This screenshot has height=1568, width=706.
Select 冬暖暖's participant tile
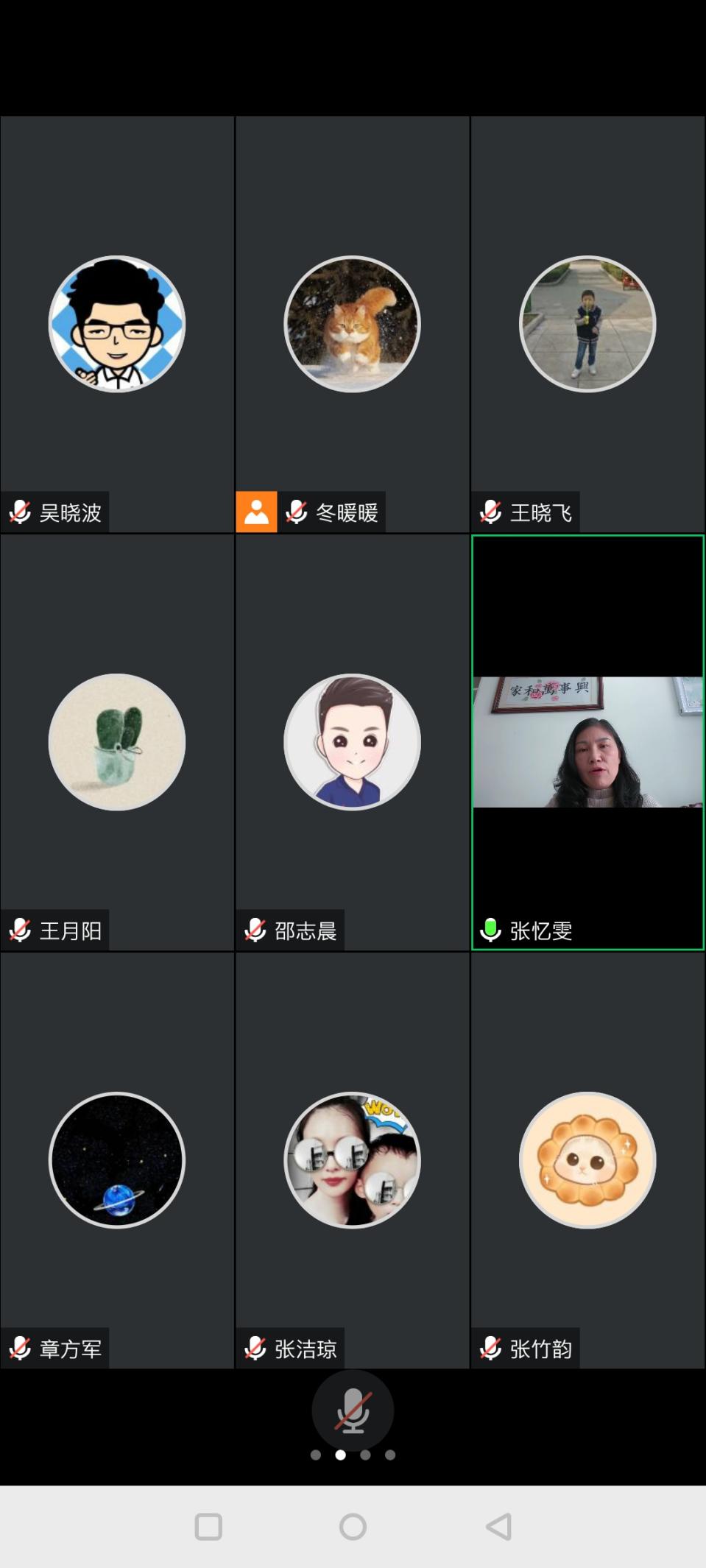click(x=352, y=324)
